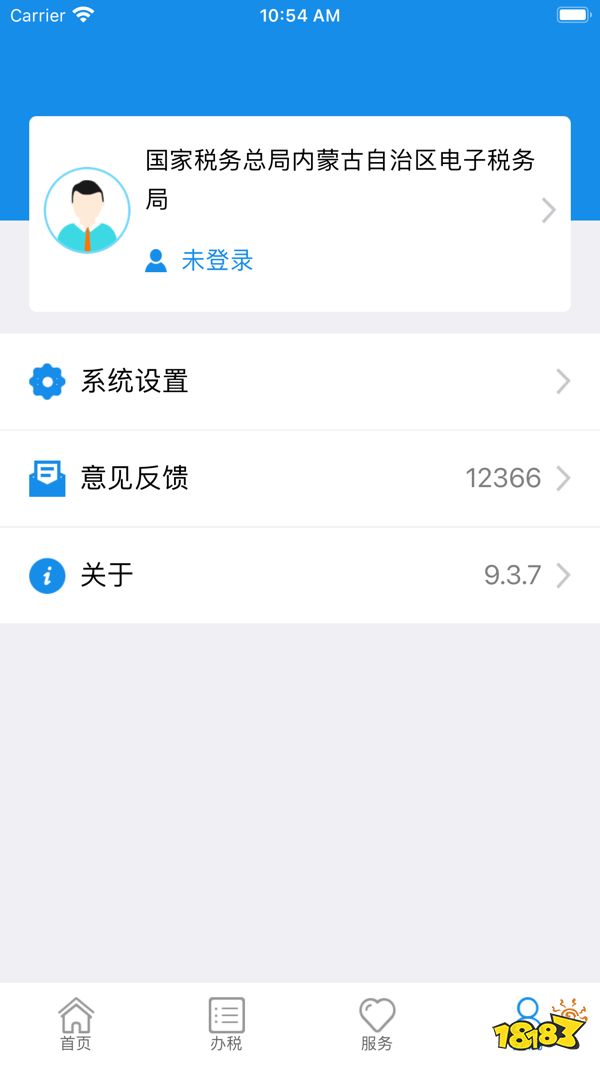Switch to the 服务 tab

pyautogui.click(x=376, y=1024)
